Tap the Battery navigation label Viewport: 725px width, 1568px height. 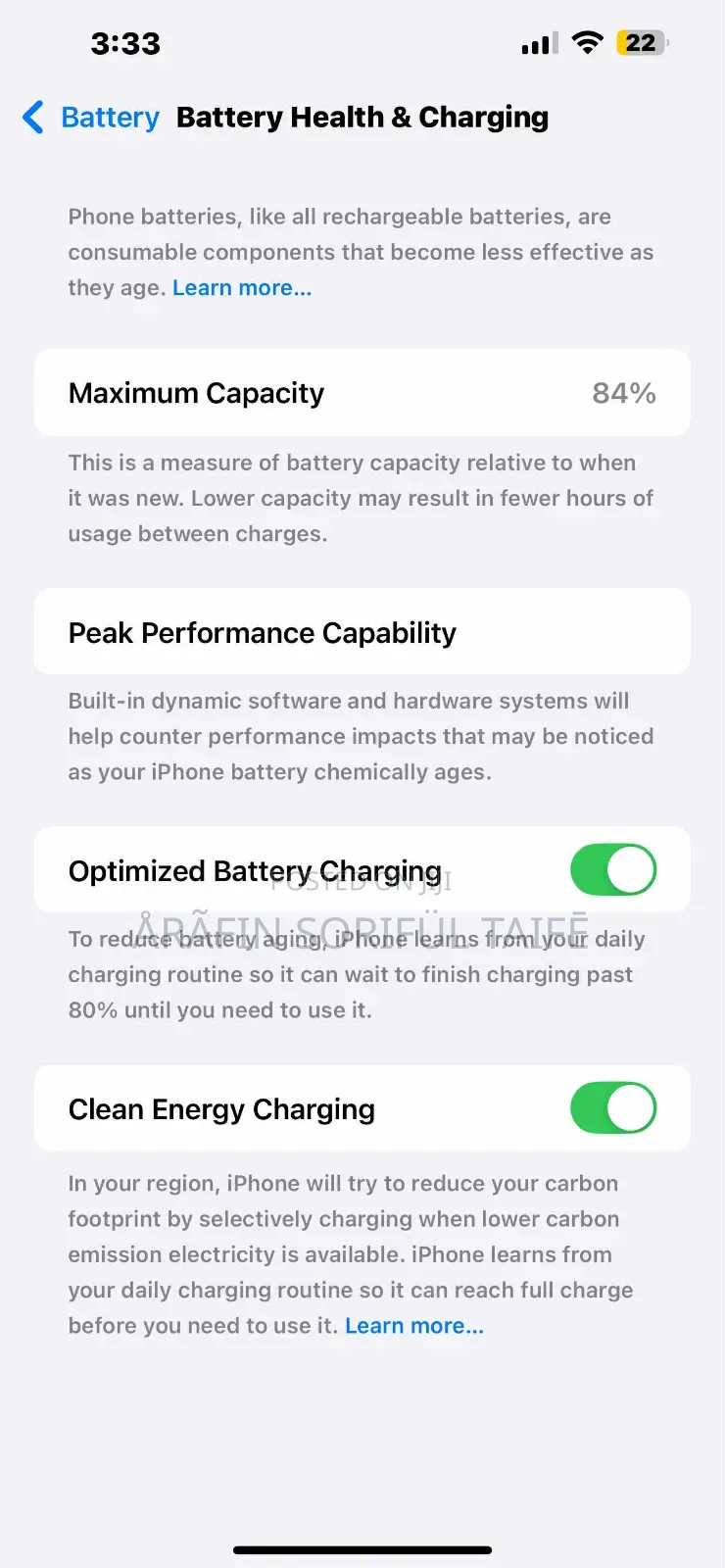tap(110, 117)
